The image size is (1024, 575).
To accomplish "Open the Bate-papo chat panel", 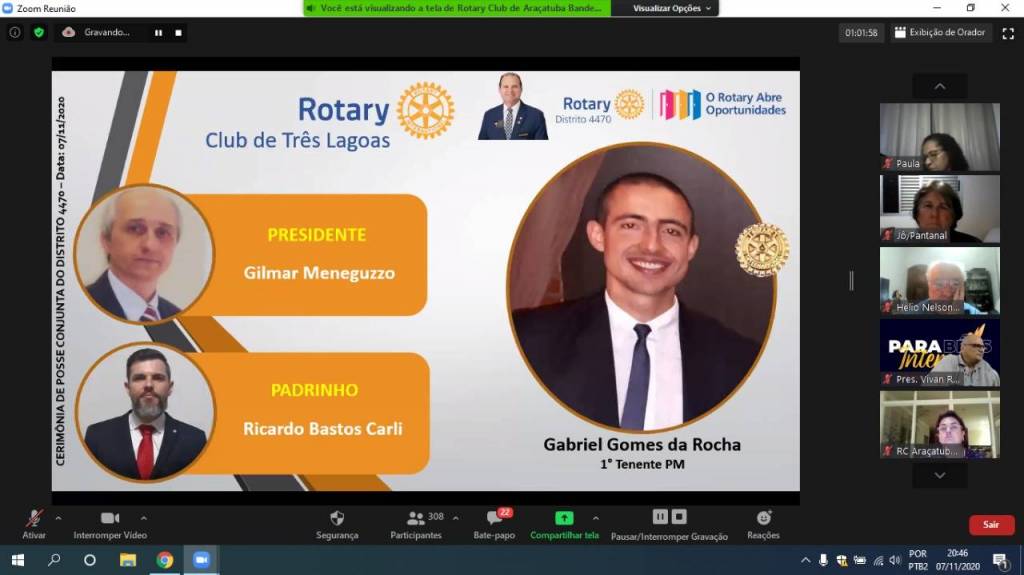I will pyautogui.click(x=494, y=523).
